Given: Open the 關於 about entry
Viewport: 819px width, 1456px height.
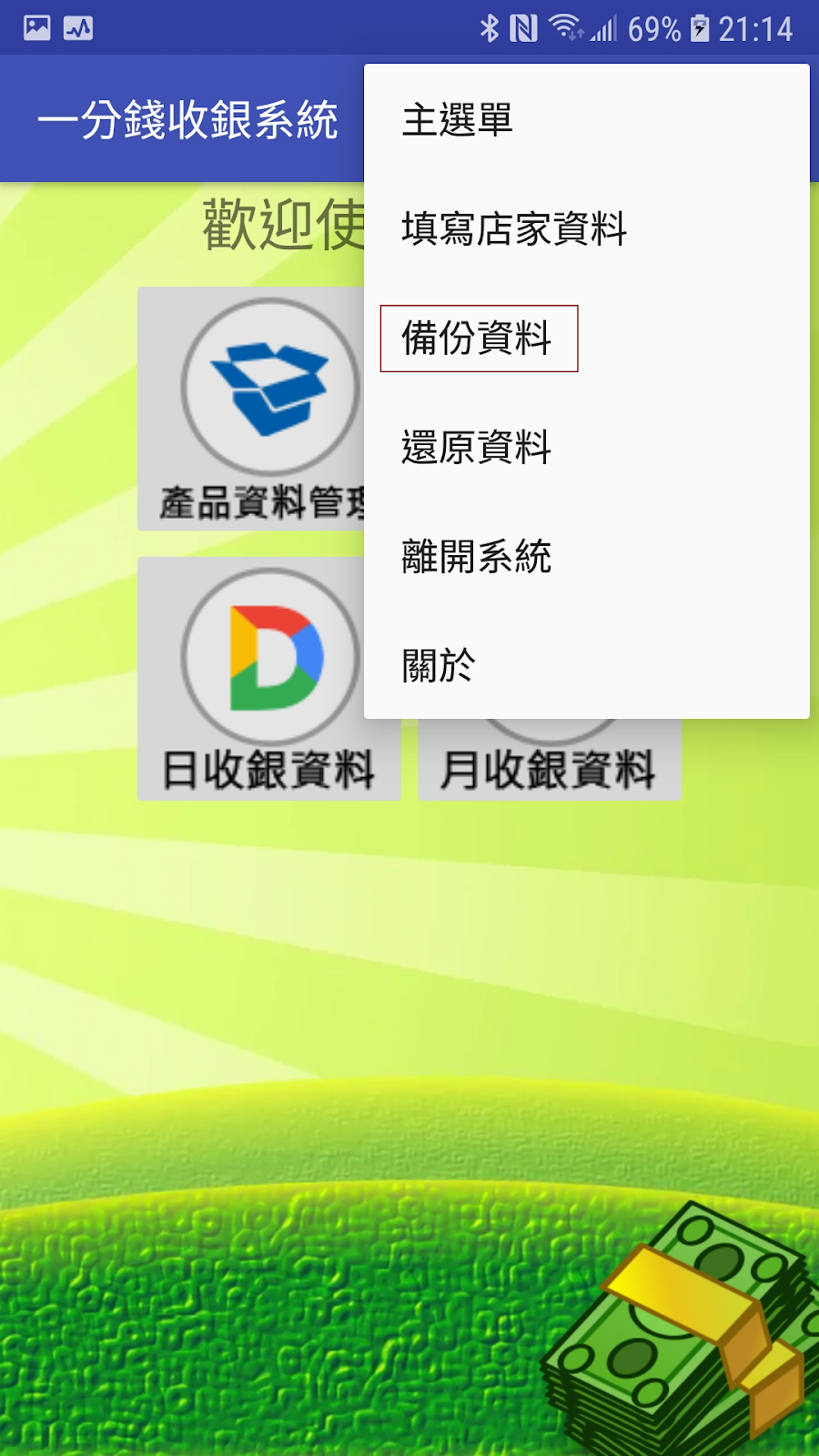Looking at the screenshot, I should click(x=439, y=666).
